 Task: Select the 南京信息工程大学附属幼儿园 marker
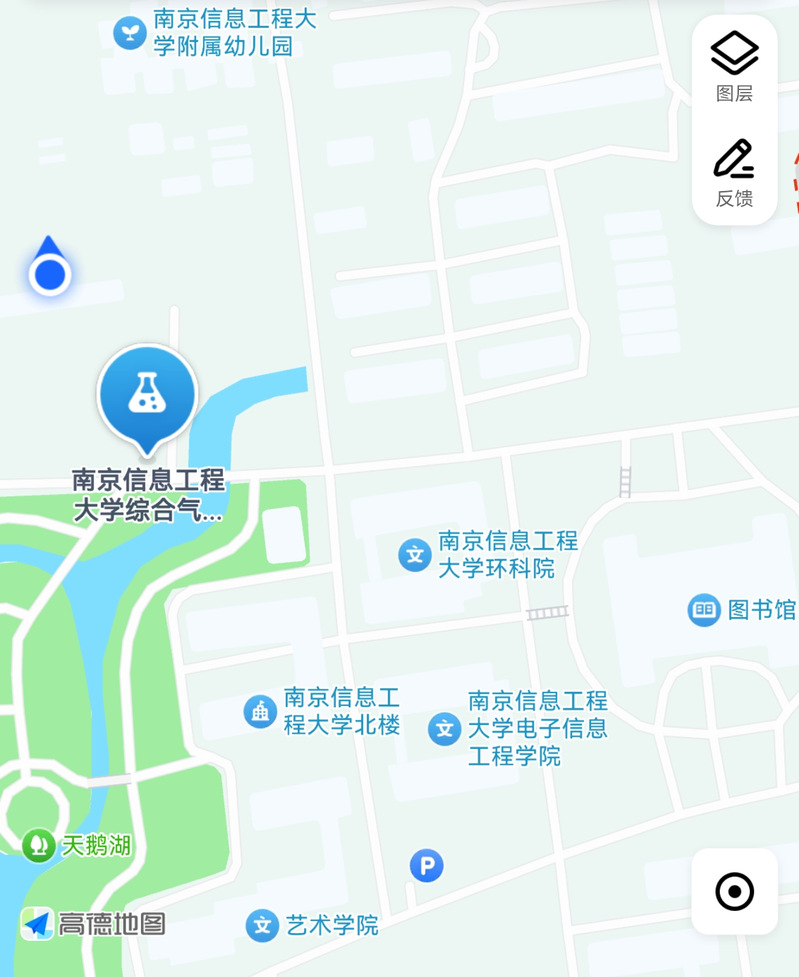pos(129,33)
